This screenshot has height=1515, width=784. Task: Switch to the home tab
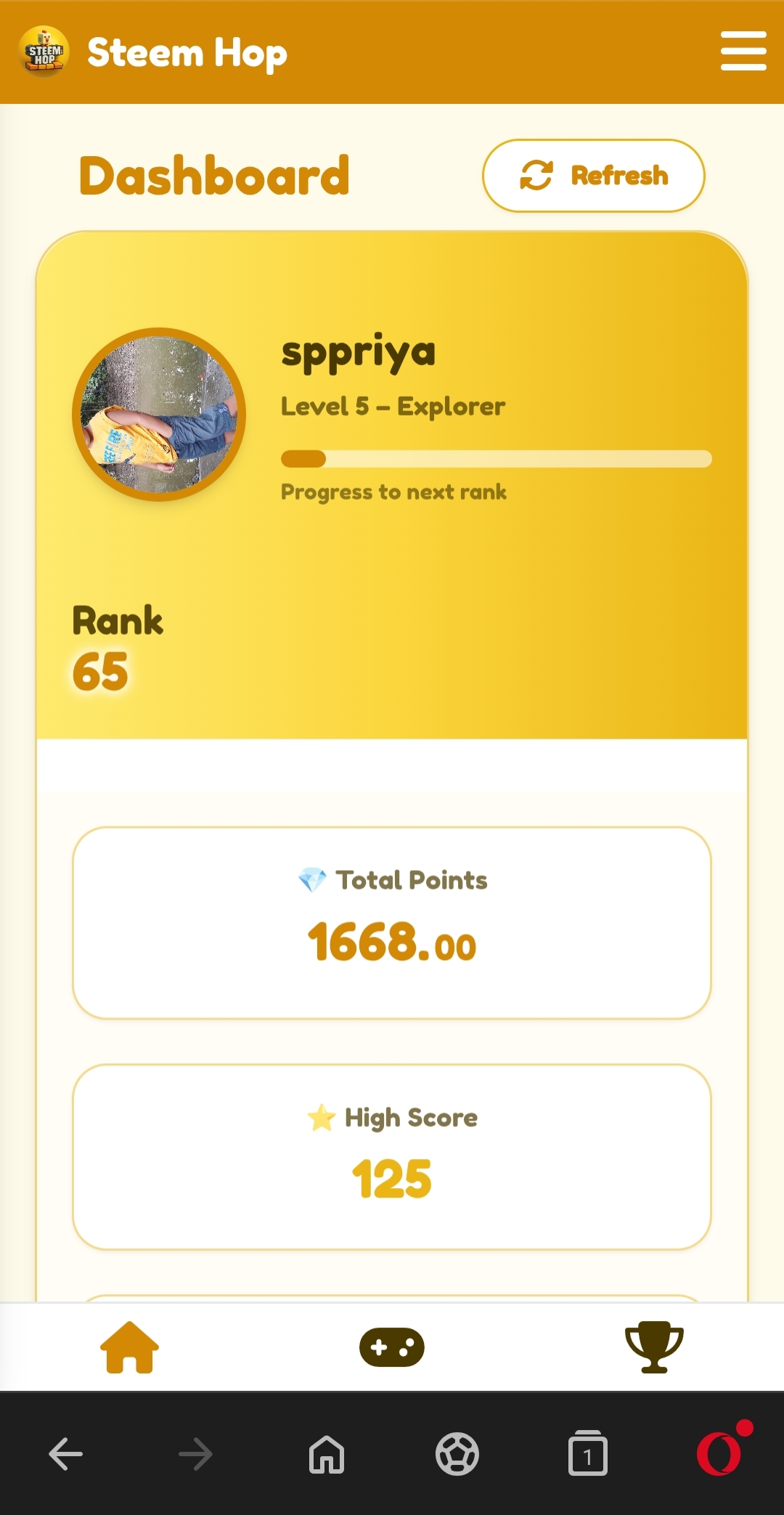click(x=129, y=1347)
